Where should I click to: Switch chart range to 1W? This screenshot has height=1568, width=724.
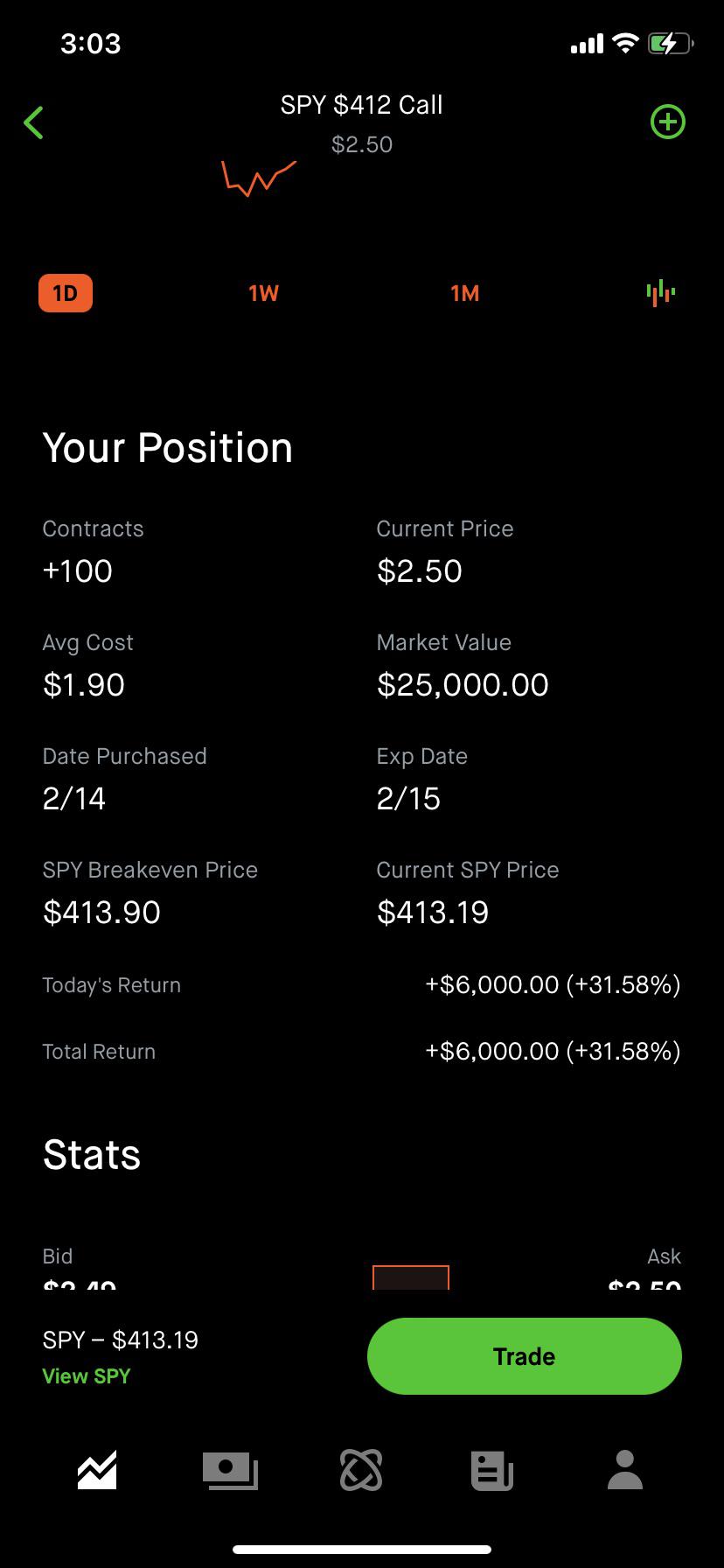pyautogui.click(x=263, y=293)
